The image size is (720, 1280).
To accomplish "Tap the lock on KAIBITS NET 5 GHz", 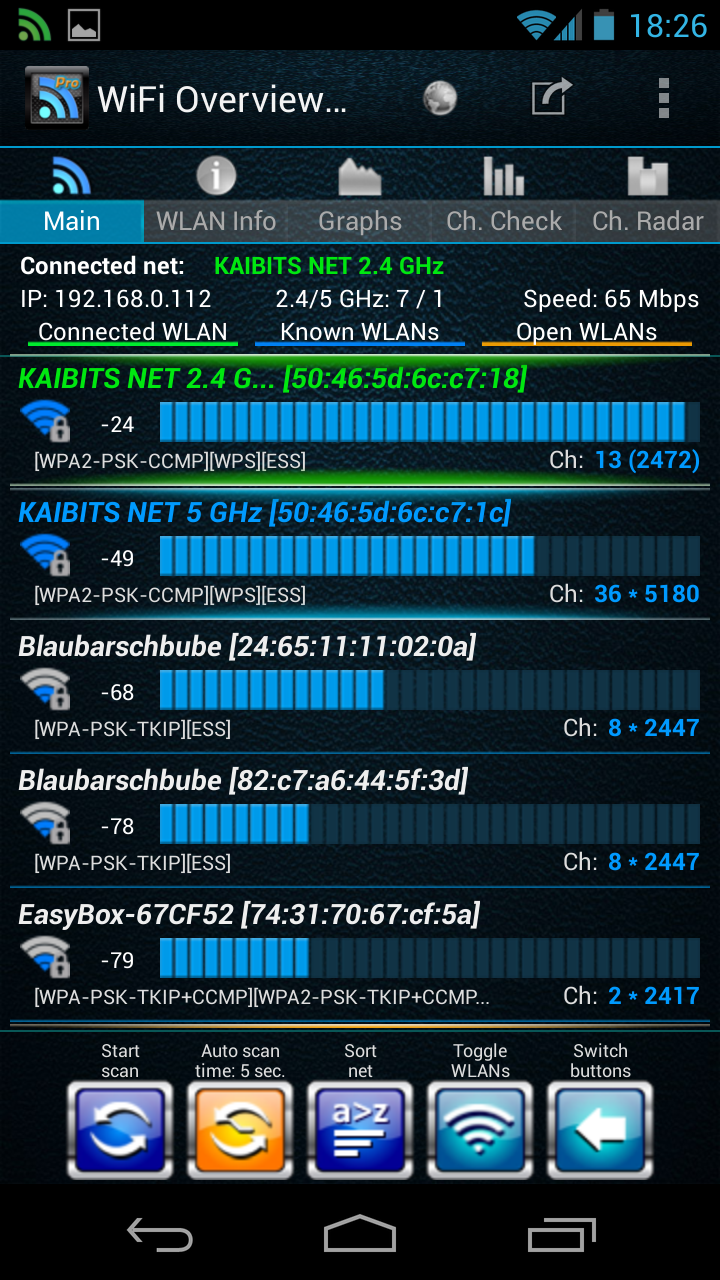I will point(58,566).
